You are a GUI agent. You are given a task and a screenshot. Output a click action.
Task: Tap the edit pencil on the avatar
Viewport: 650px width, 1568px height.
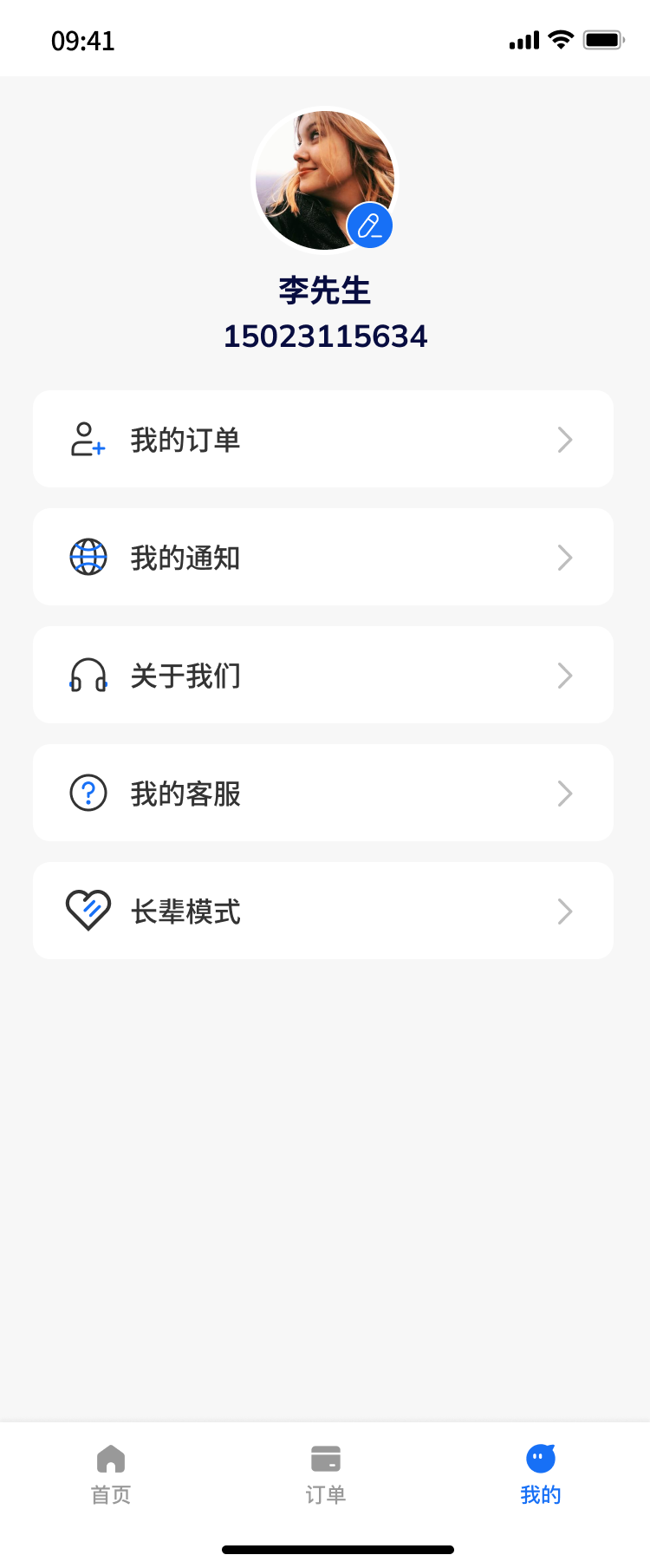(370, 226)
